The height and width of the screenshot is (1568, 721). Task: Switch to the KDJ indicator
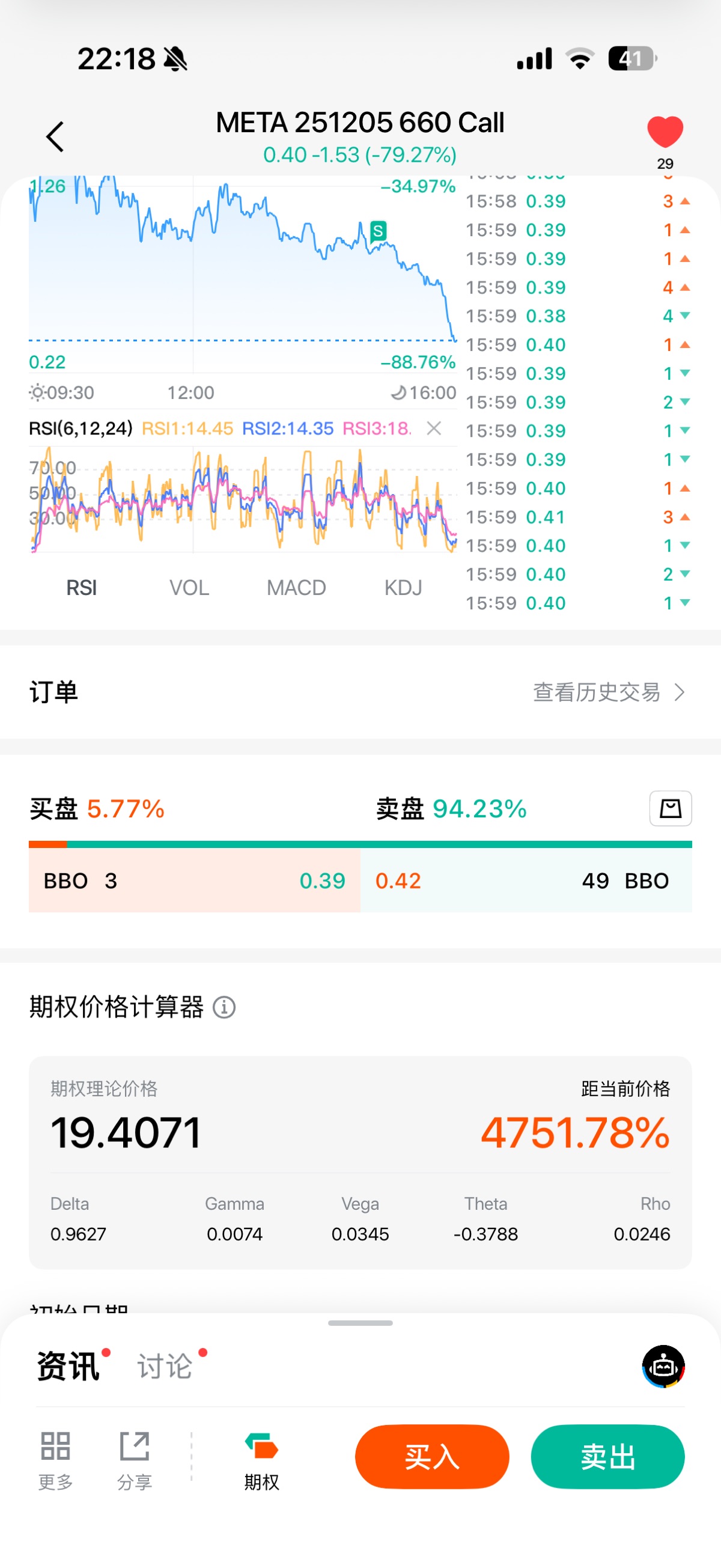pyautogui.click(x=403, y=587)
